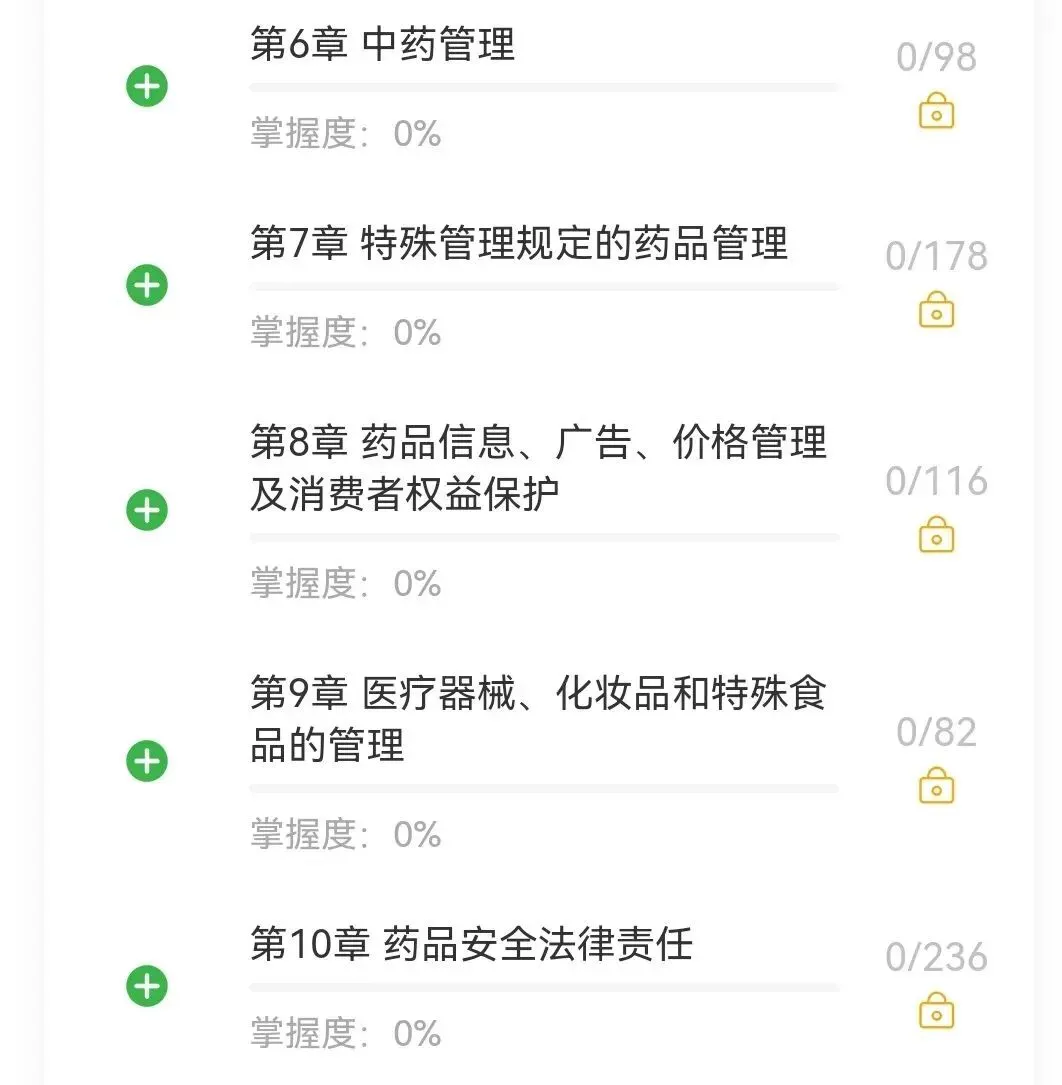Viewport: 1062px width, 1085px height.
Task: Tap the lock icon for 第6章
Action: point(936,111)
